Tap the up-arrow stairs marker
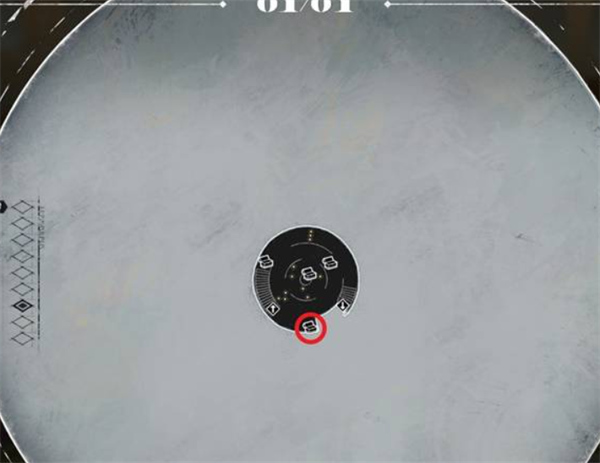The width and height of the screenshot is (600, 463). [x=272, y=308]
